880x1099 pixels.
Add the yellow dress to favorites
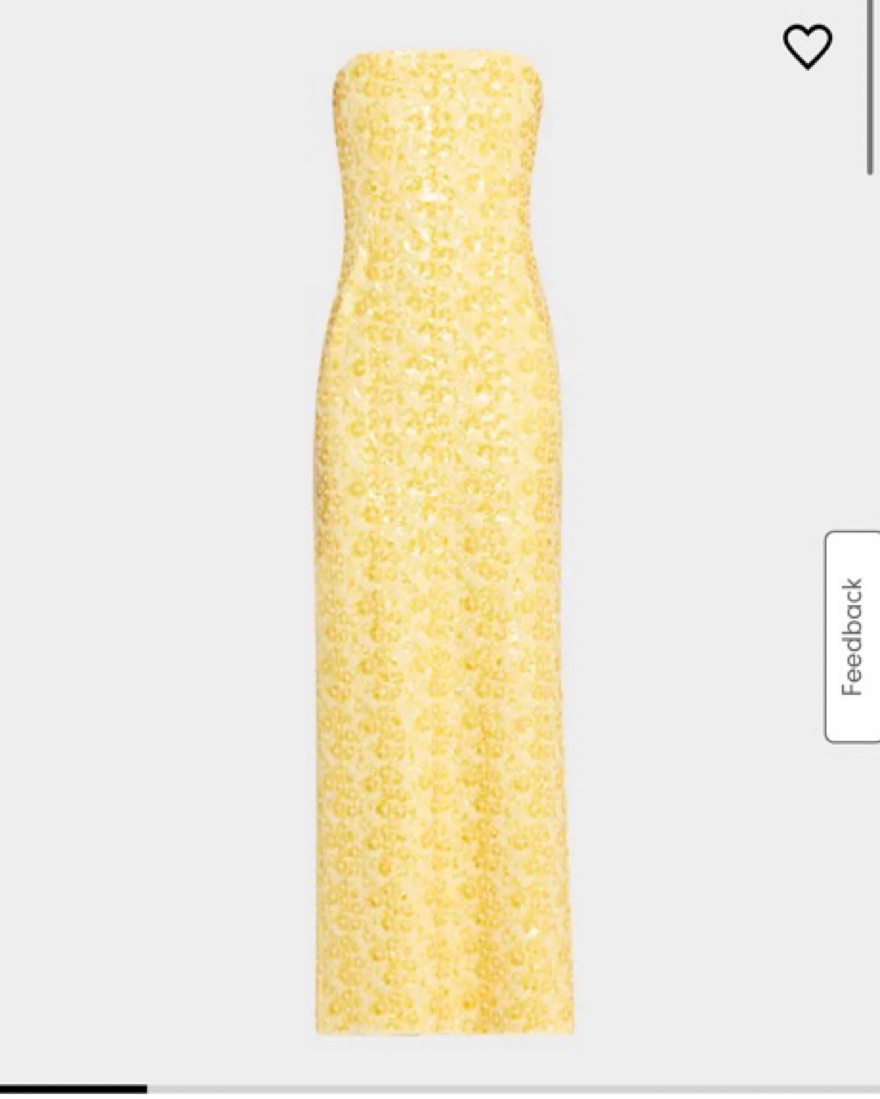807,46
